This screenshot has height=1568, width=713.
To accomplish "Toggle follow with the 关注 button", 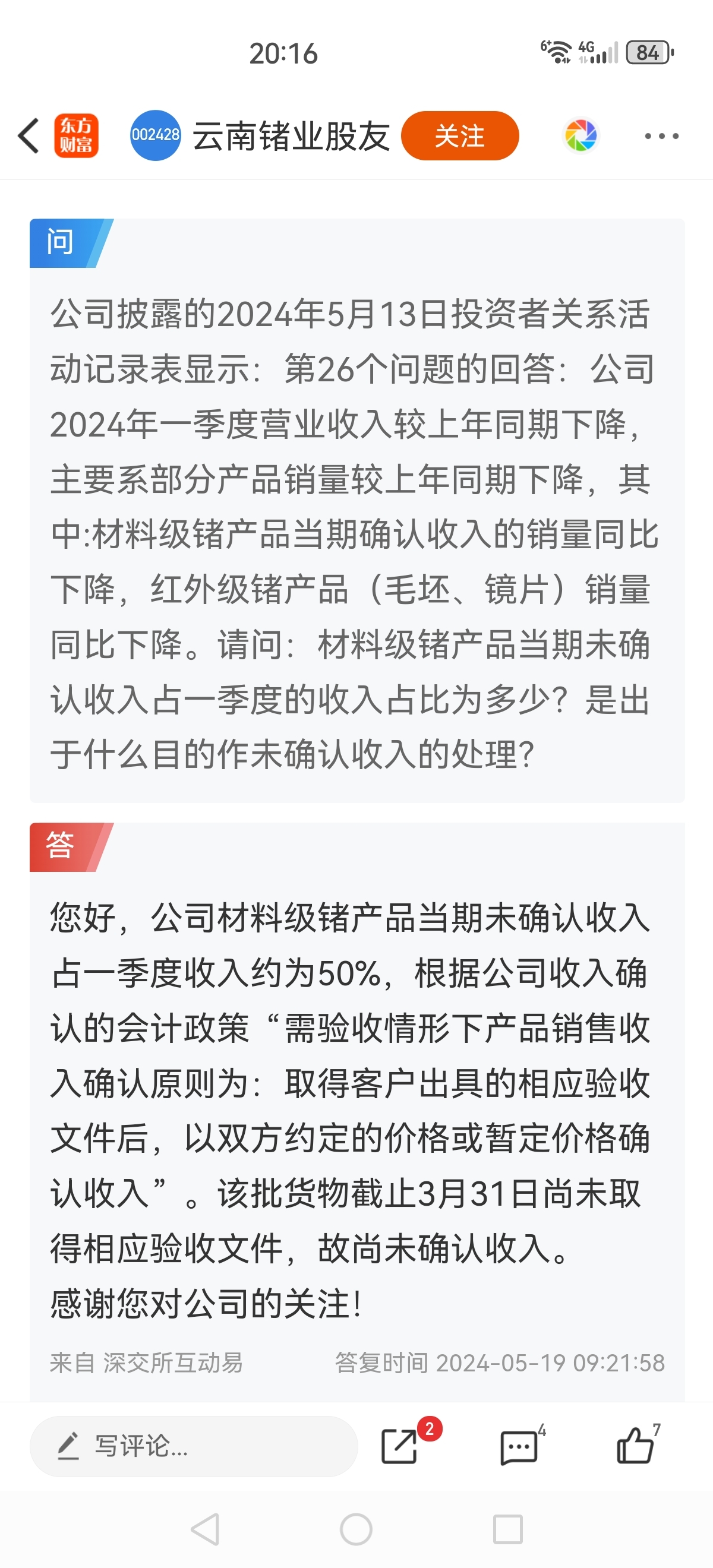I will [x=461, y=137].
